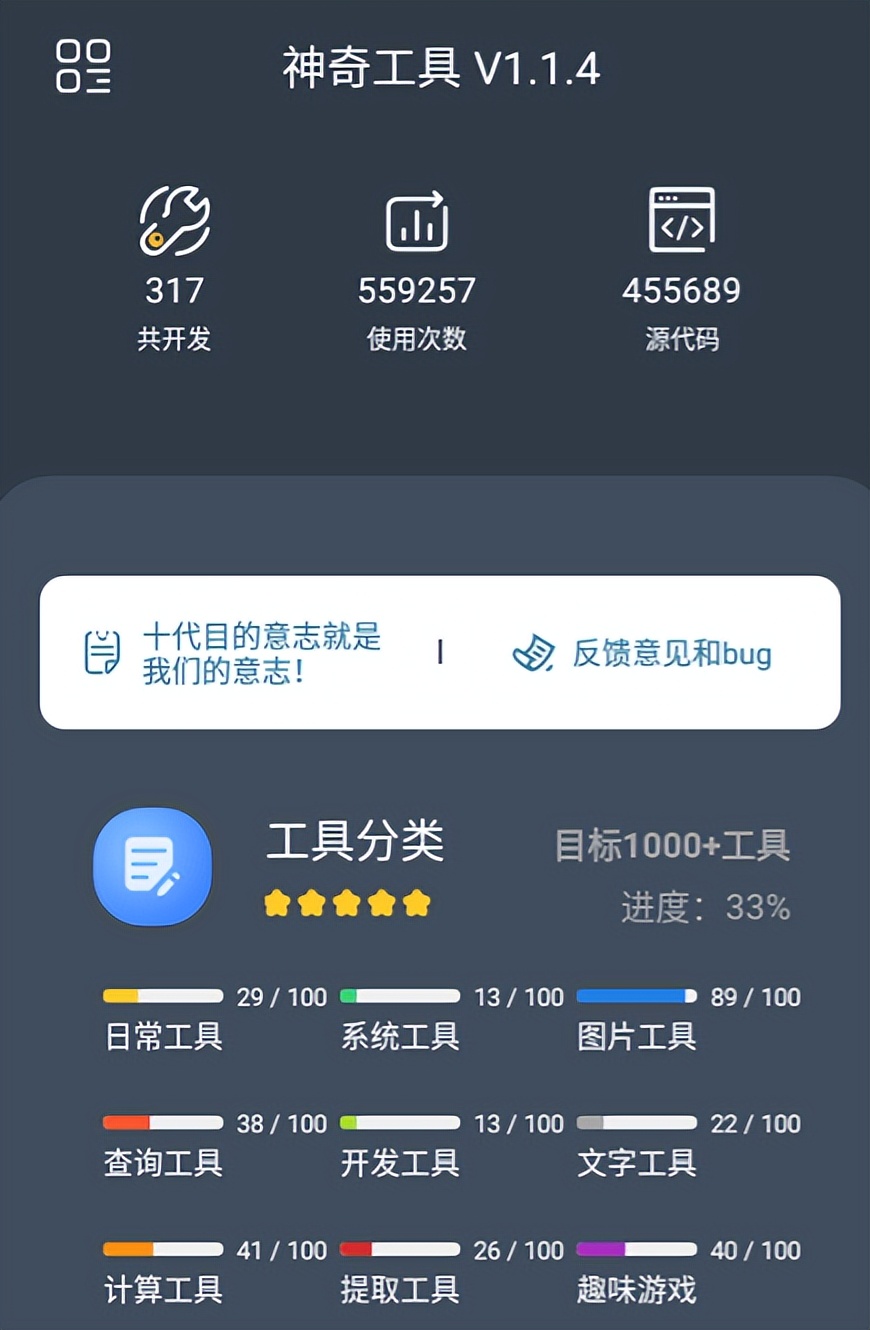
Task: Click the 89/100 progress bar for 图片工具
Action: (638, 996)
